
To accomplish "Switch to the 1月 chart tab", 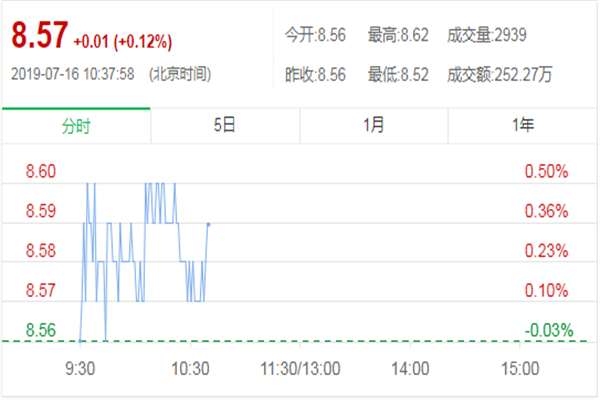I will click(374, 125).
